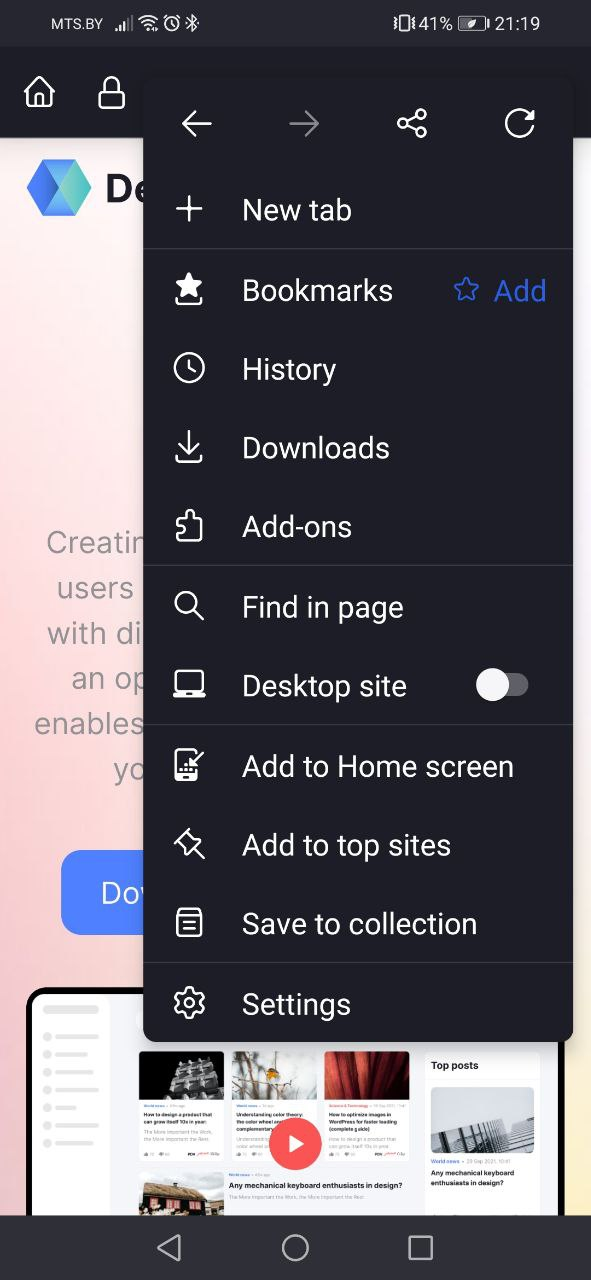Viewport: 591px width, 1280px height.
Task: Open a New tab
Action: (x=358, y=210)
